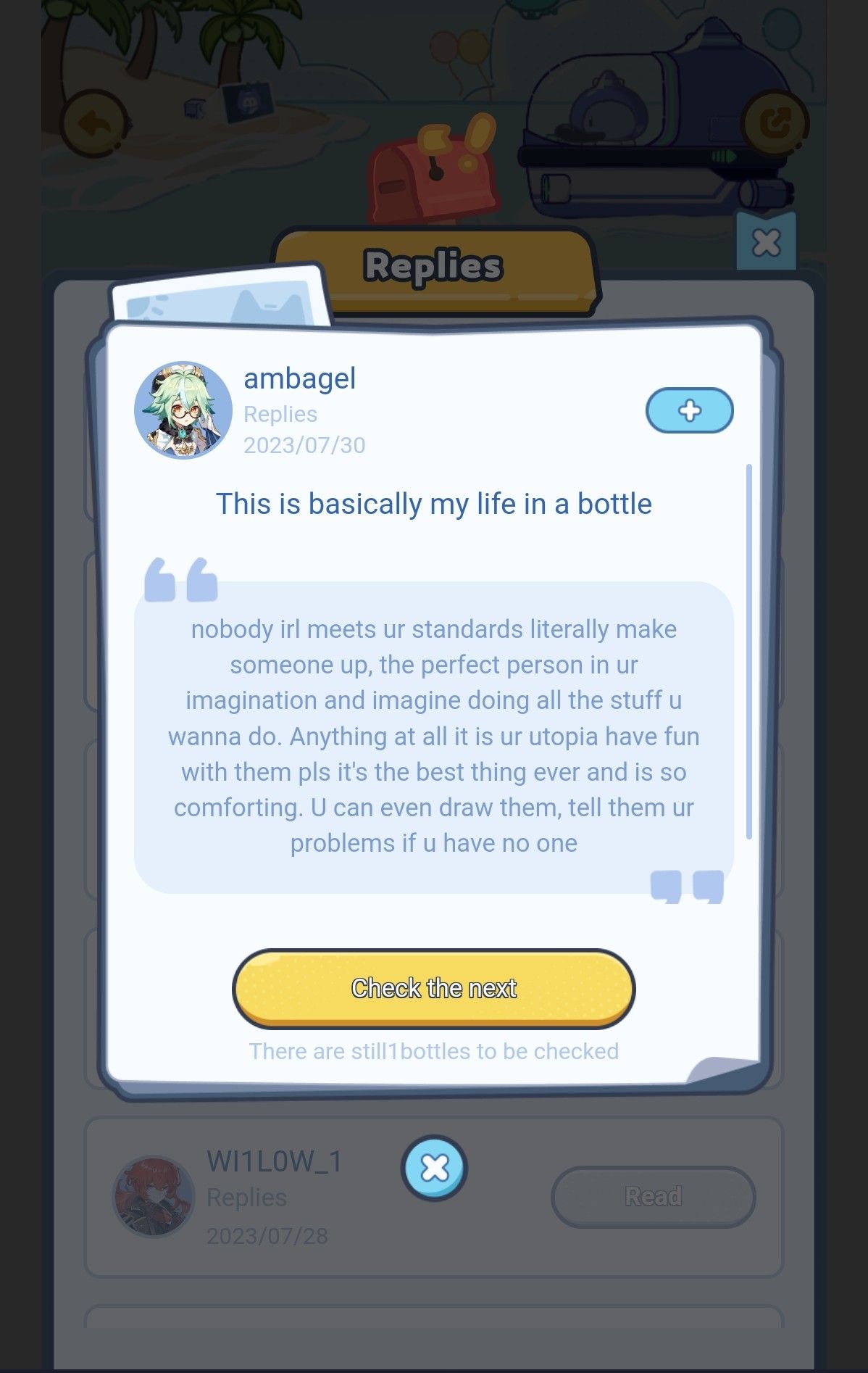The image size is (868, 1373).
Task: Close the Replies panel
Action: (766, 243)
